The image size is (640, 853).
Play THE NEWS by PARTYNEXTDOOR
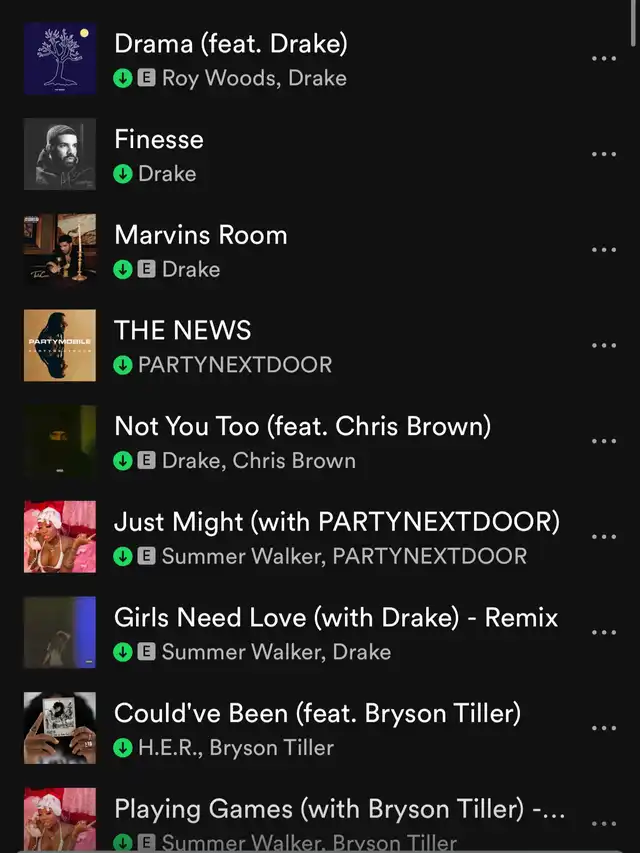pyautogui.click(x=183, y=330)
